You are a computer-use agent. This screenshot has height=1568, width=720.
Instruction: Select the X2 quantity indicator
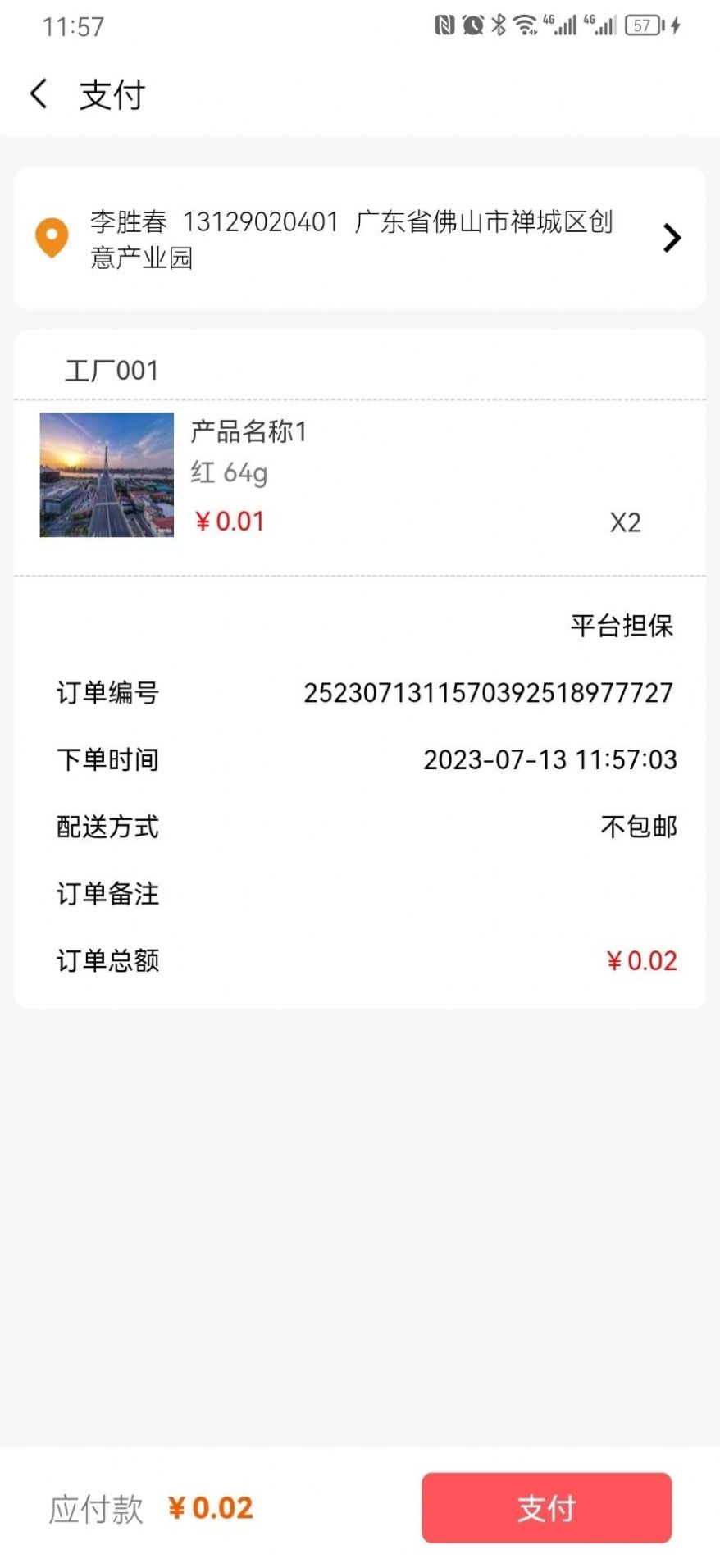point(626,522)
